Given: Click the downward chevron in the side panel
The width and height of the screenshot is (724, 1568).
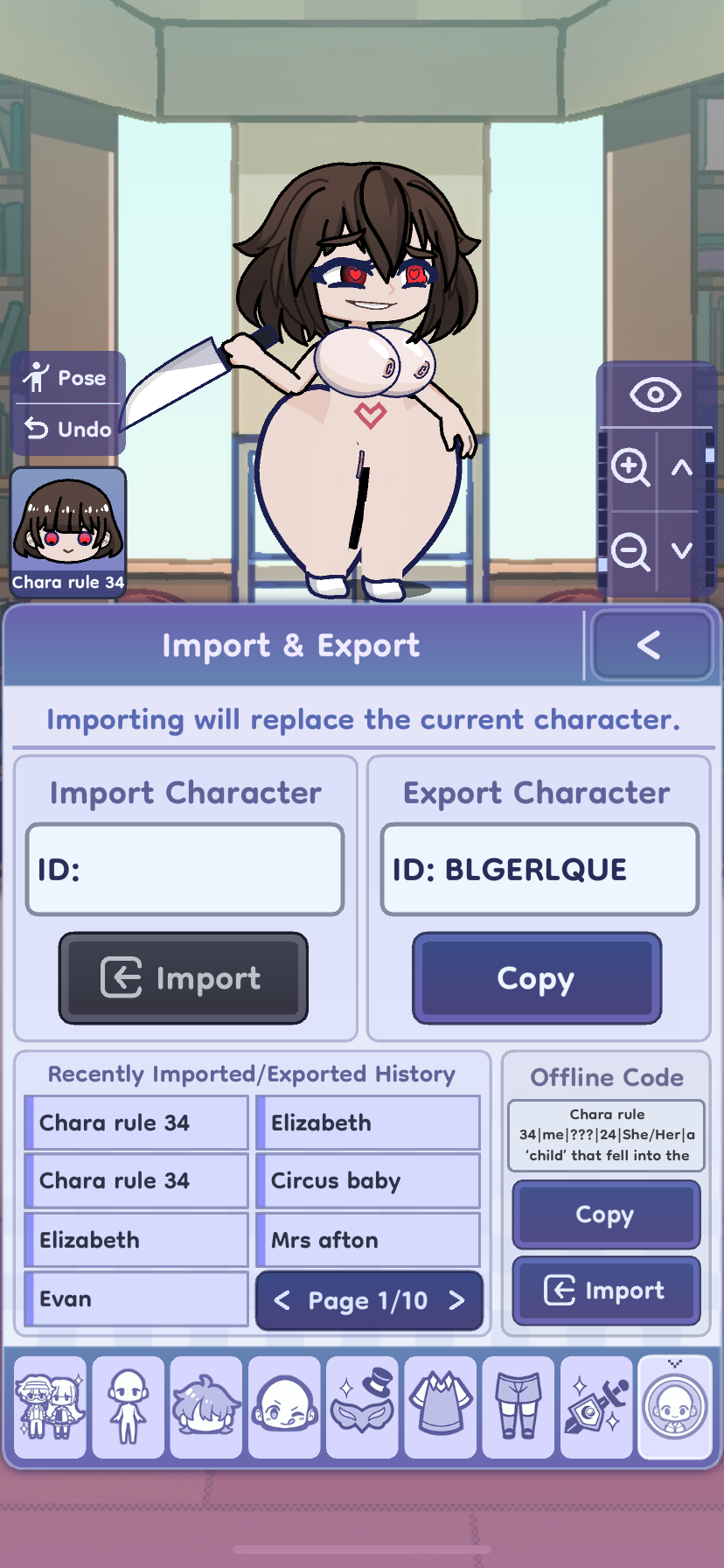Looking at the screenshot, I should pos(684,553).
